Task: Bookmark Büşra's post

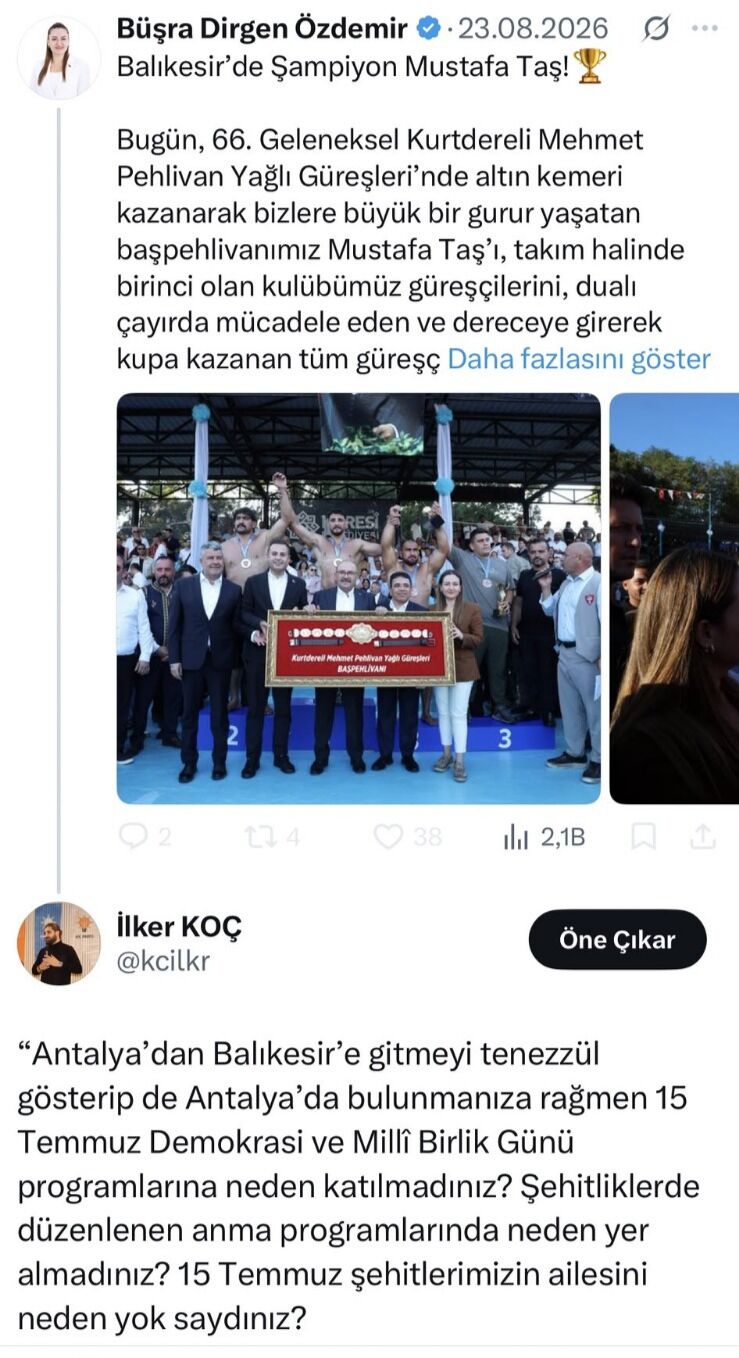Action: tap(644, 836)
